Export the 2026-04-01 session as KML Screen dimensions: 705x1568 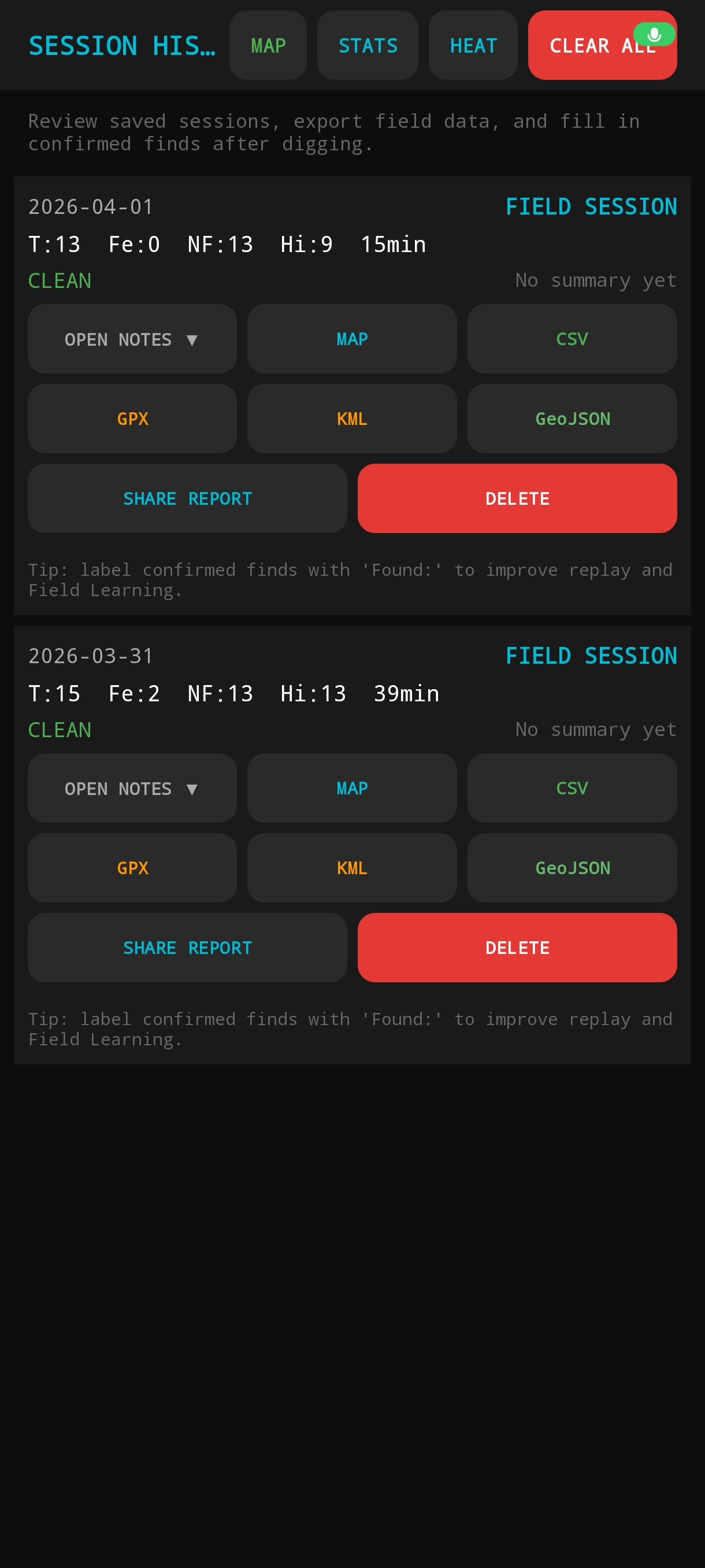pyautogui.click(x=351, y=418)
